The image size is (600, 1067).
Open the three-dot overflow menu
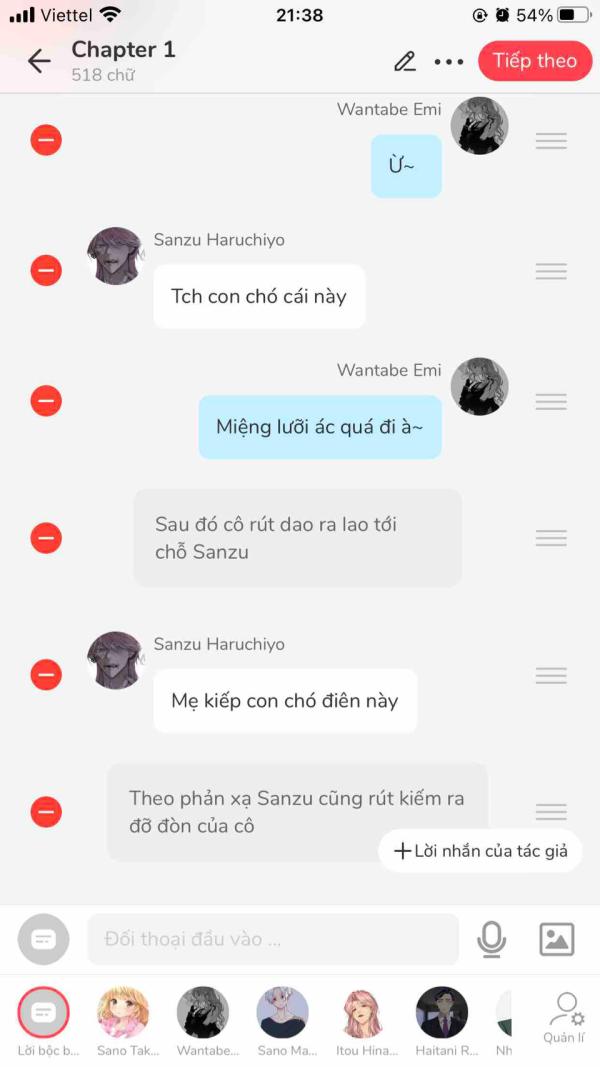tap(449, 61)
